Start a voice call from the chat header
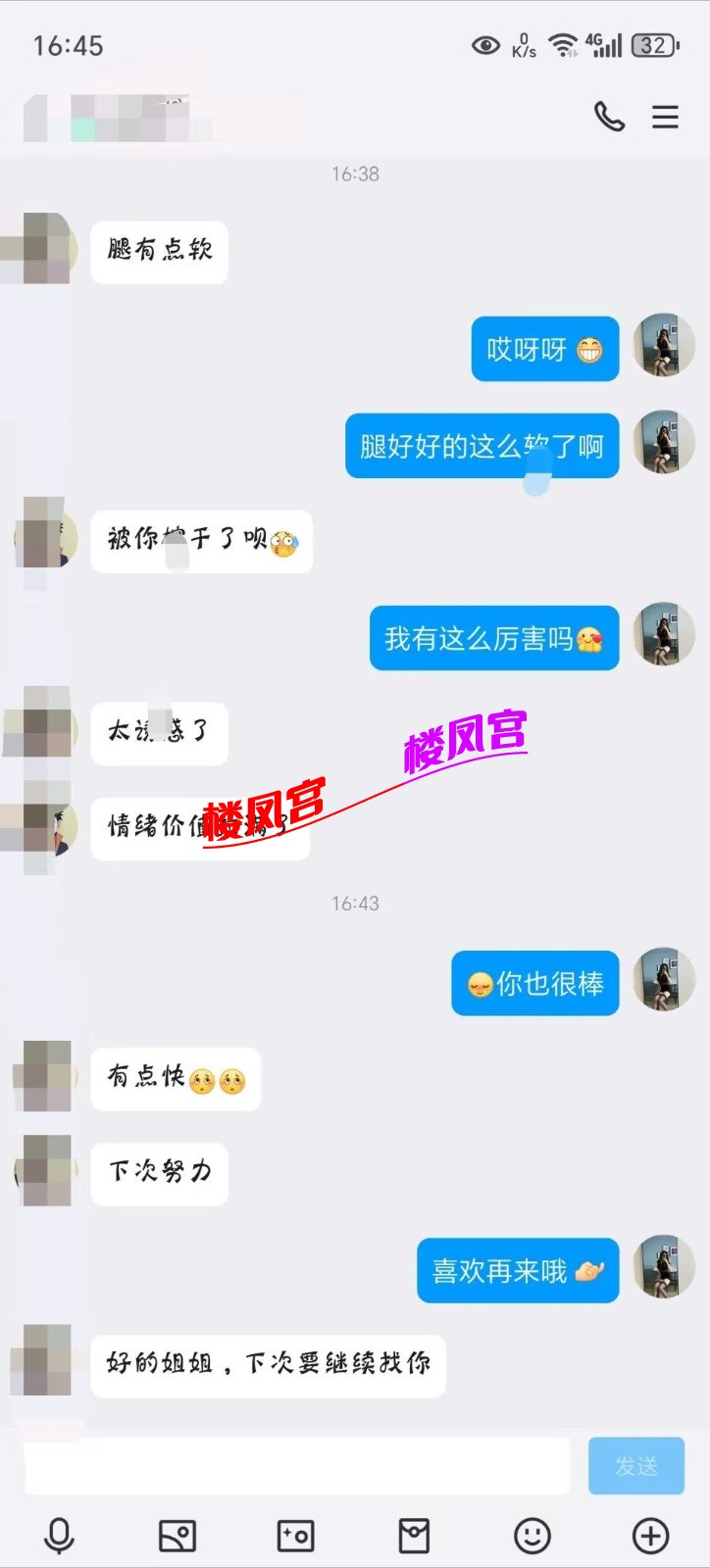This screenshot has width=710, height=1568. [609, 118]
